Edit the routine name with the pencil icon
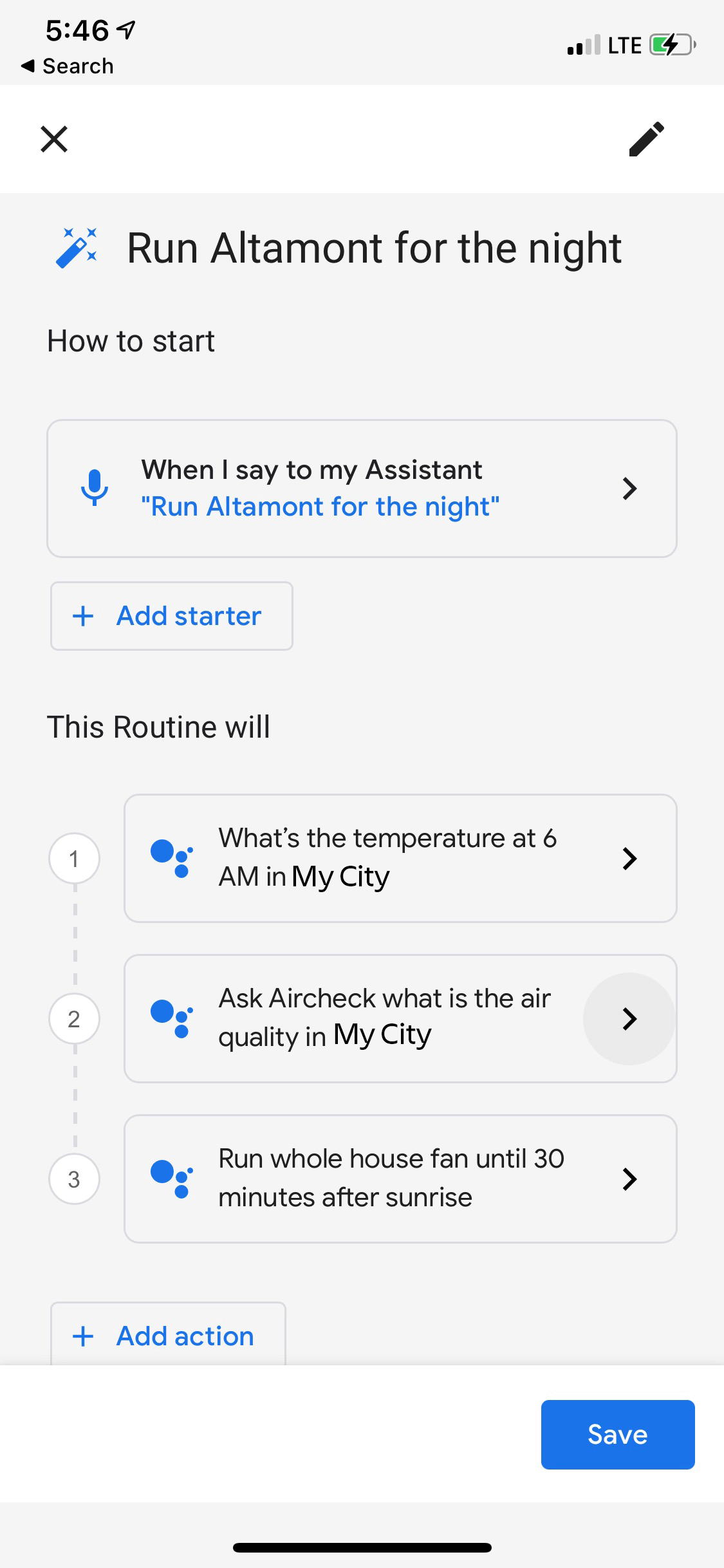 click(646, 139)
